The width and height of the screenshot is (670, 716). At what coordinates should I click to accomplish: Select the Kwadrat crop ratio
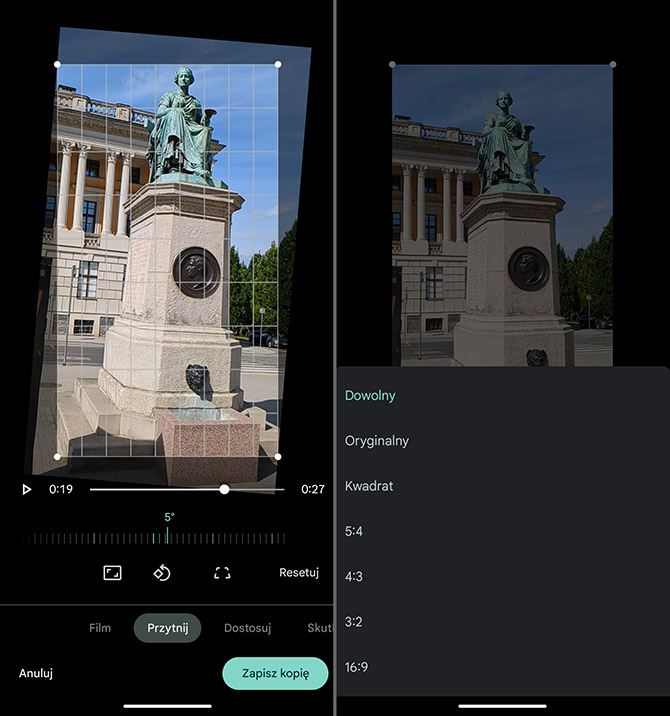click(369, 486)
